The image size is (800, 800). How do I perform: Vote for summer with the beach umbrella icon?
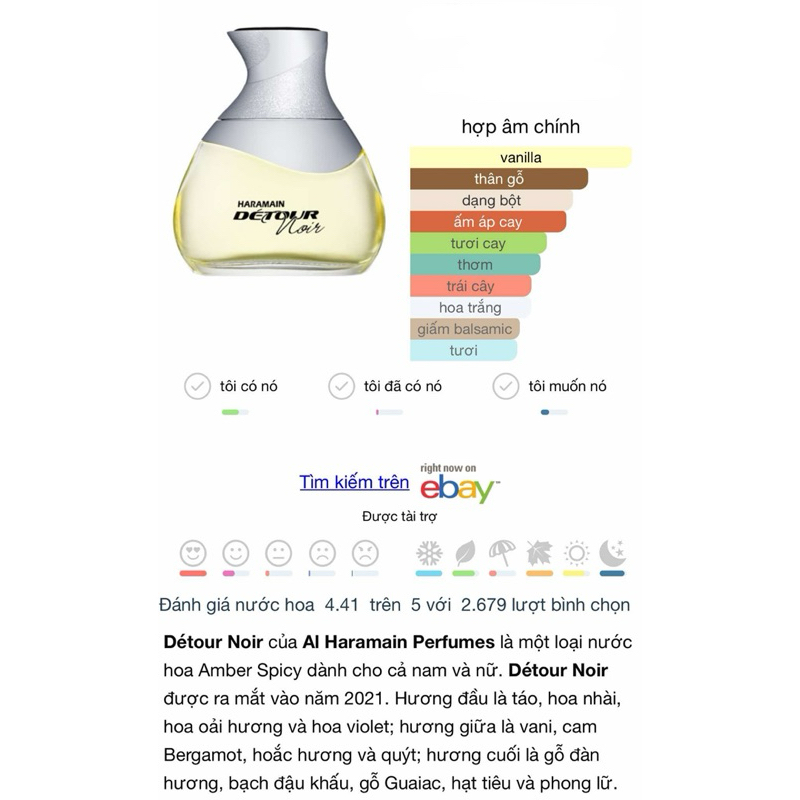coord(502,552)
